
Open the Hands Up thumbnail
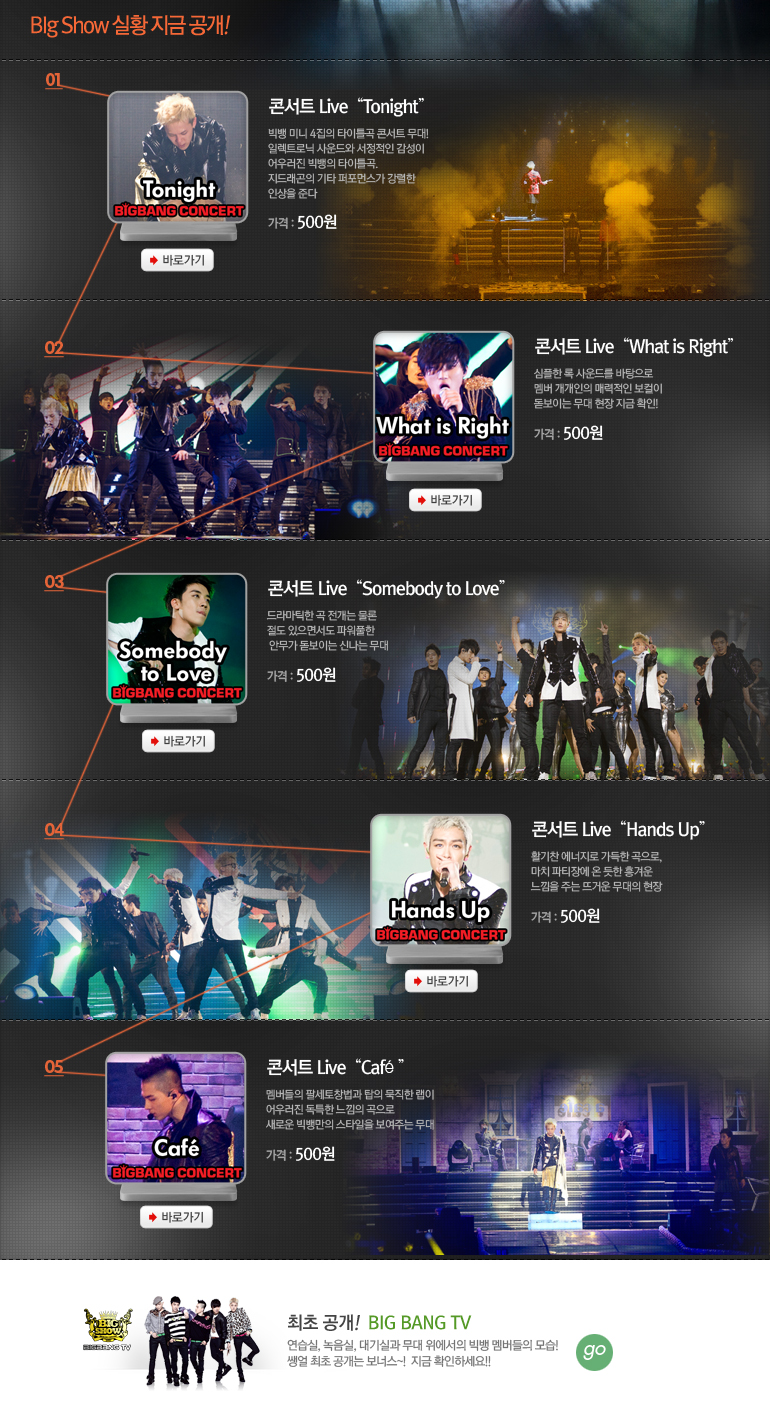tap(440, 879)
